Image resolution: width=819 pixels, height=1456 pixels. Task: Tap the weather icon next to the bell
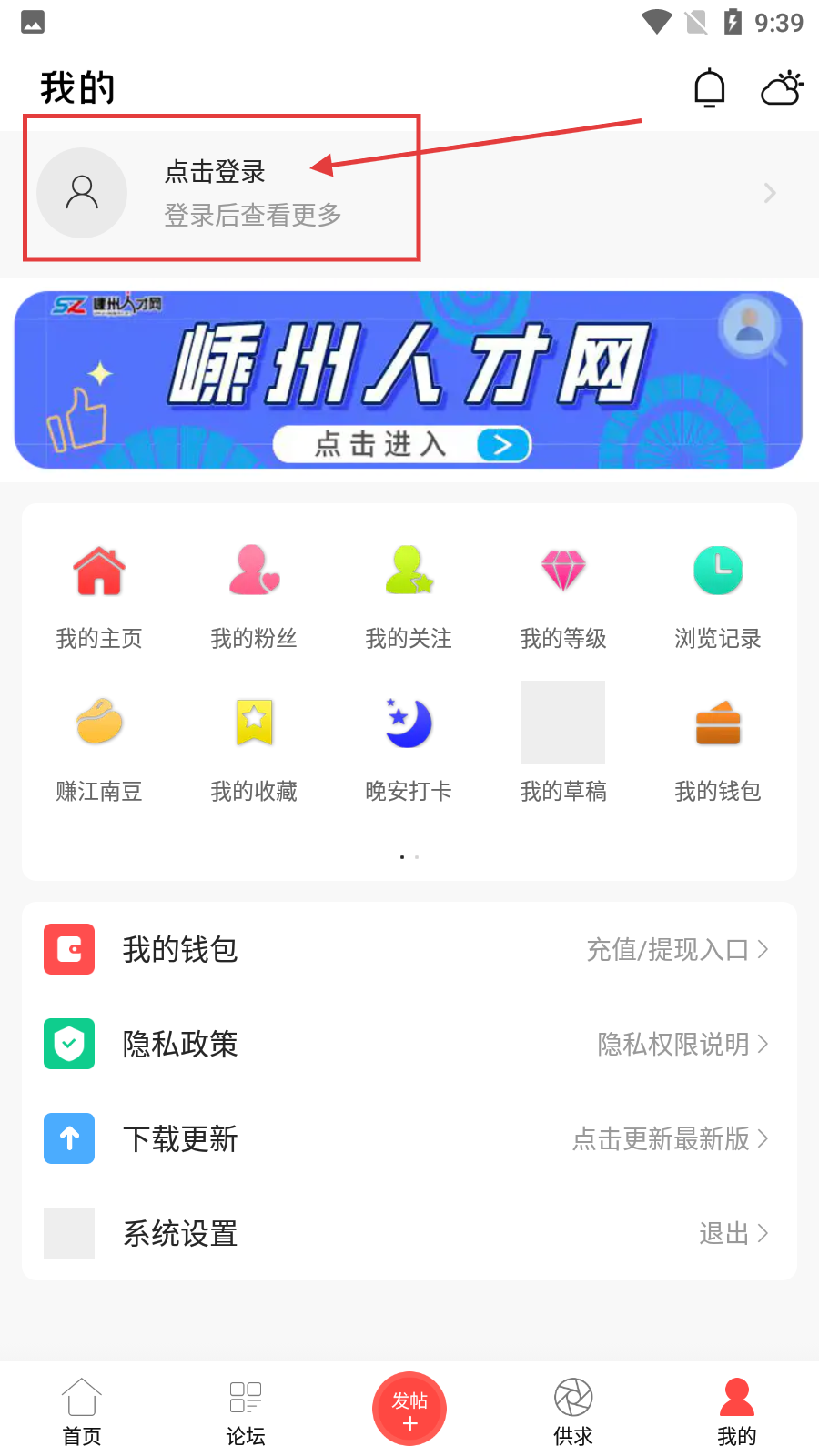[x=782, y=87]
